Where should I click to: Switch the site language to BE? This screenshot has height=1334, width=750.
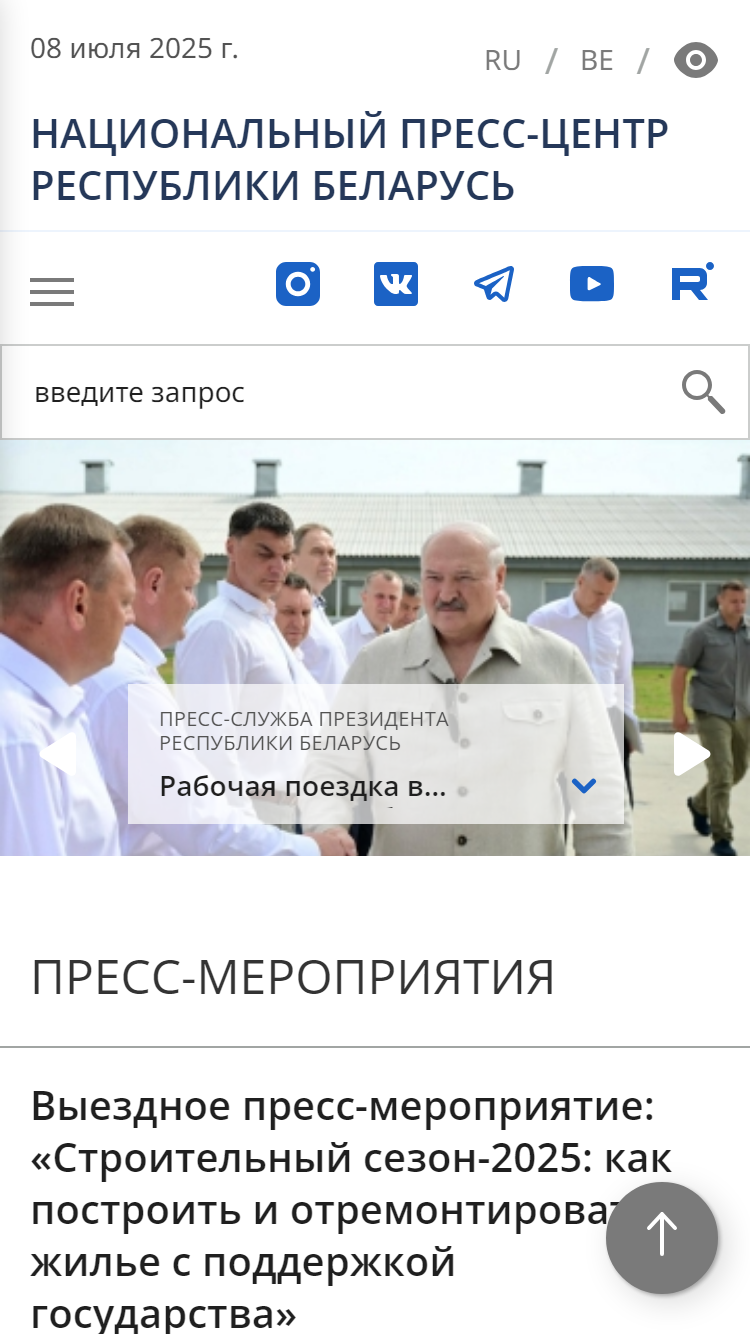[597, 61]
